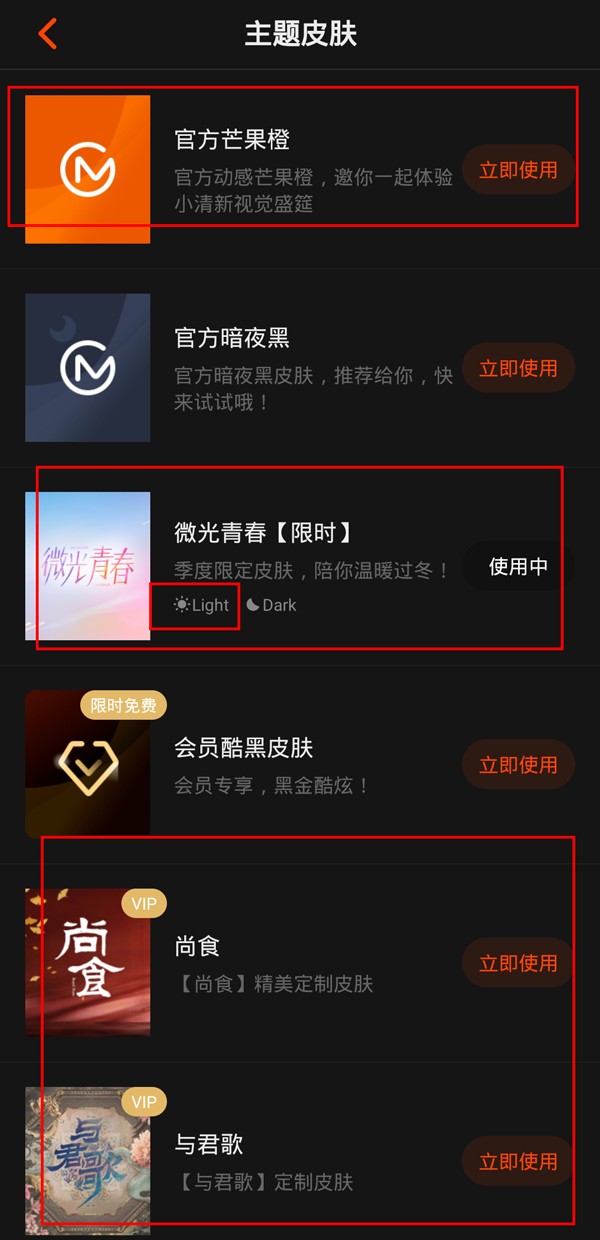
Task: View the 微光青春 skin preview image
Action: pyautogui.click(x=88, y=566)
